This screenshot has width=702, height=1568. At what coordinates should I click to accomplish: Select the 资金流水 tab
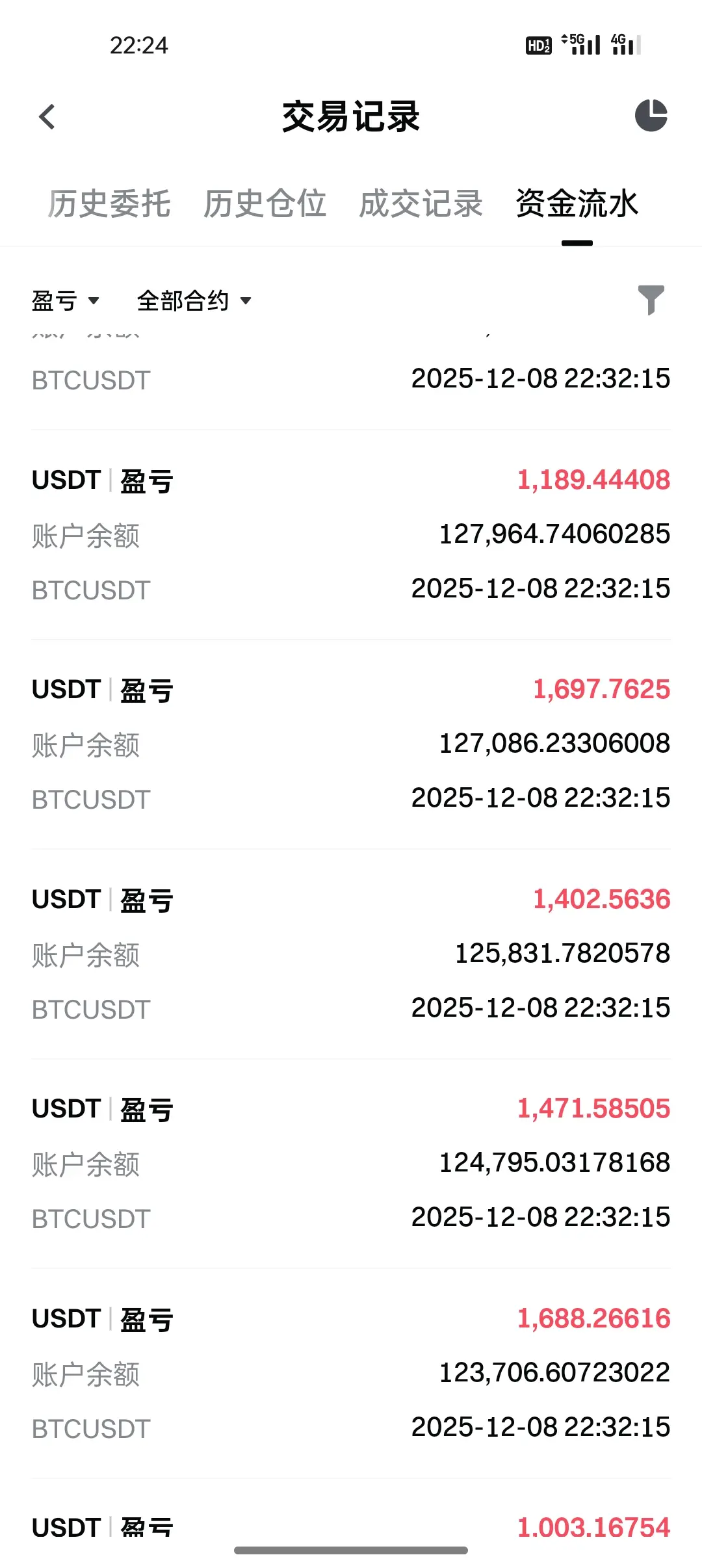click(577, 204)
